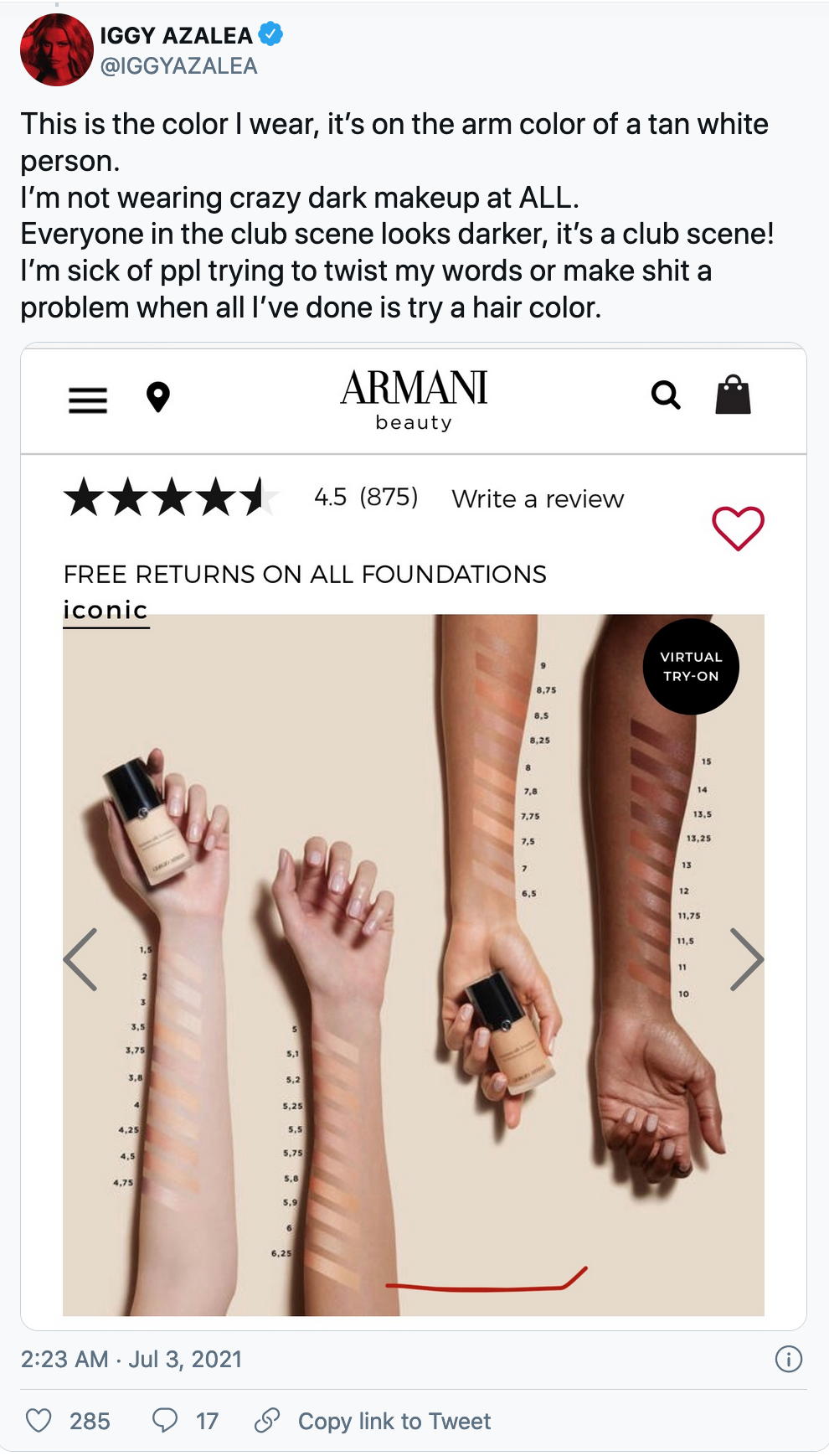Image resolution: width=829 pixels, height=1456 pixels.
Task: Open the @IGGYAZALEA handle link
Action: tap(178, 66)
